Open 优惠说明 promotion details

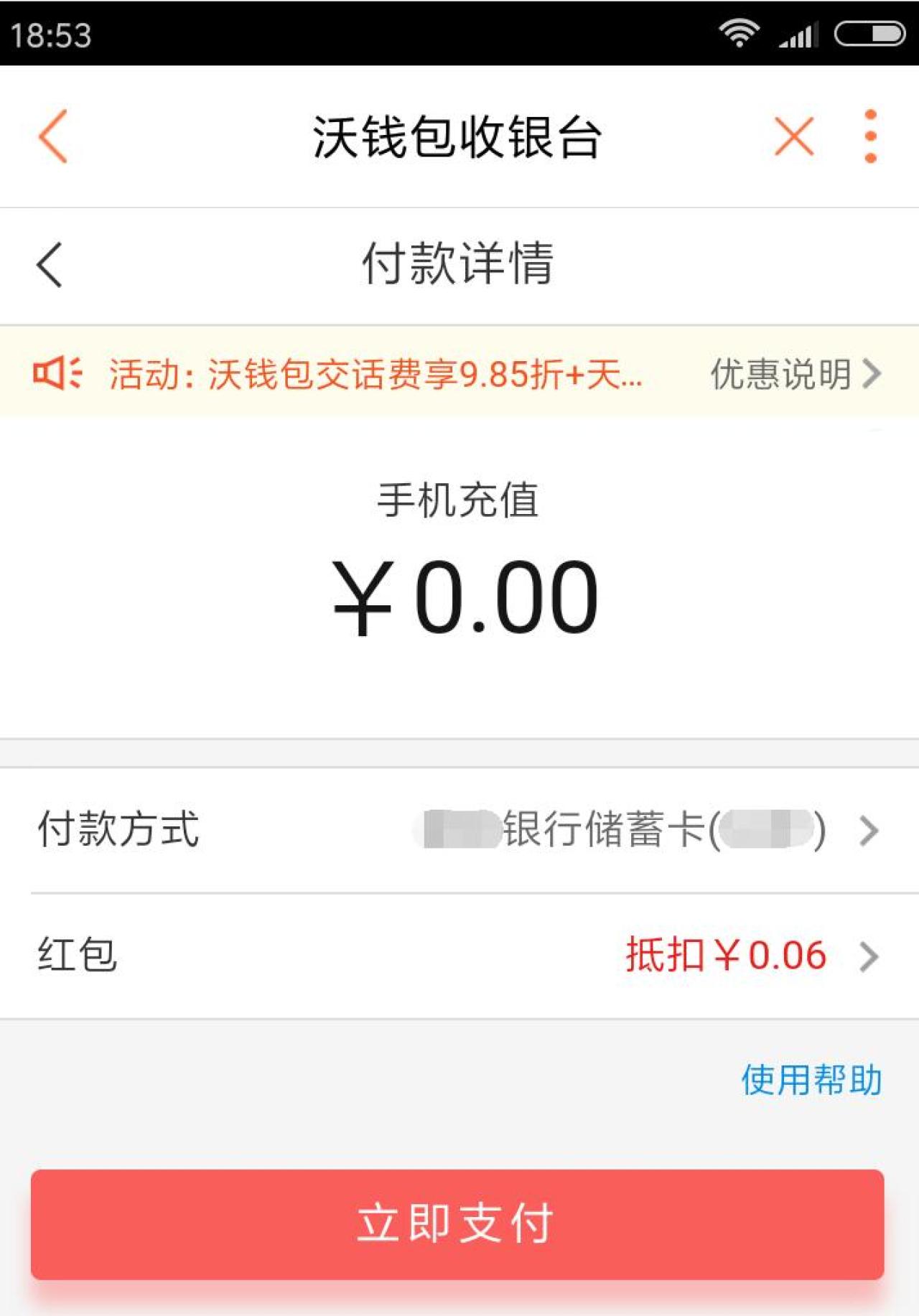[x=796, y=373]
